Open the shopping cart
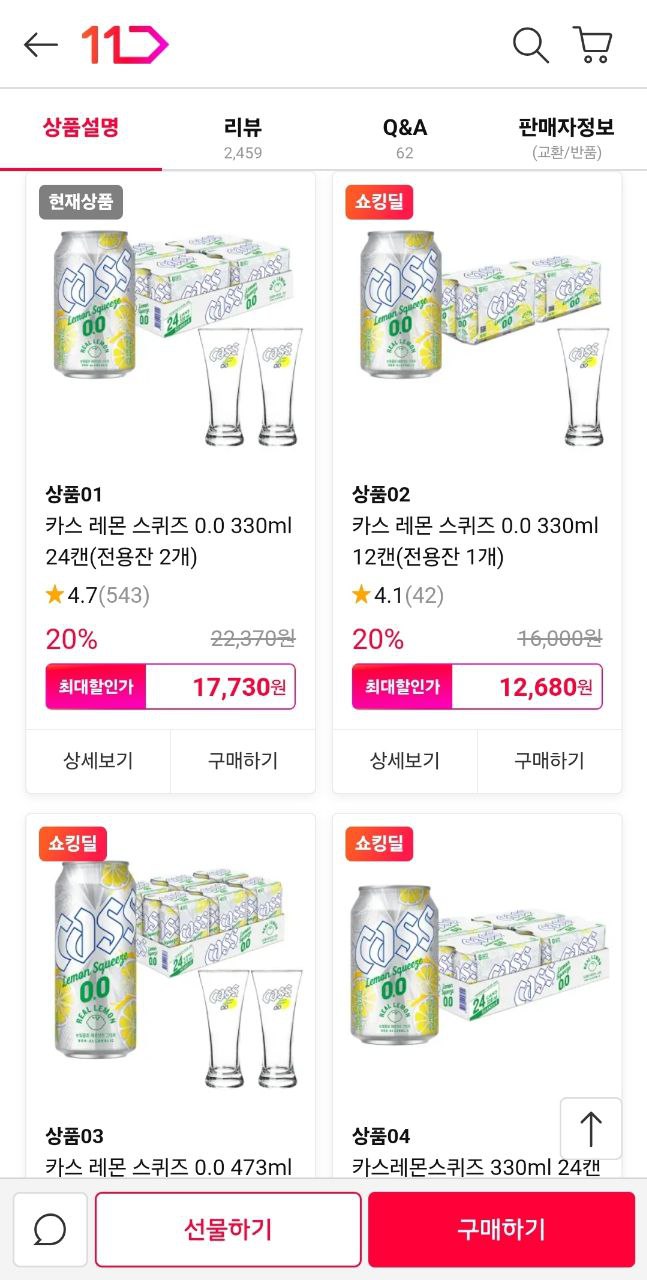This screenshot has width=647, height=1280. pyautogui.click(x=593, y=45)
